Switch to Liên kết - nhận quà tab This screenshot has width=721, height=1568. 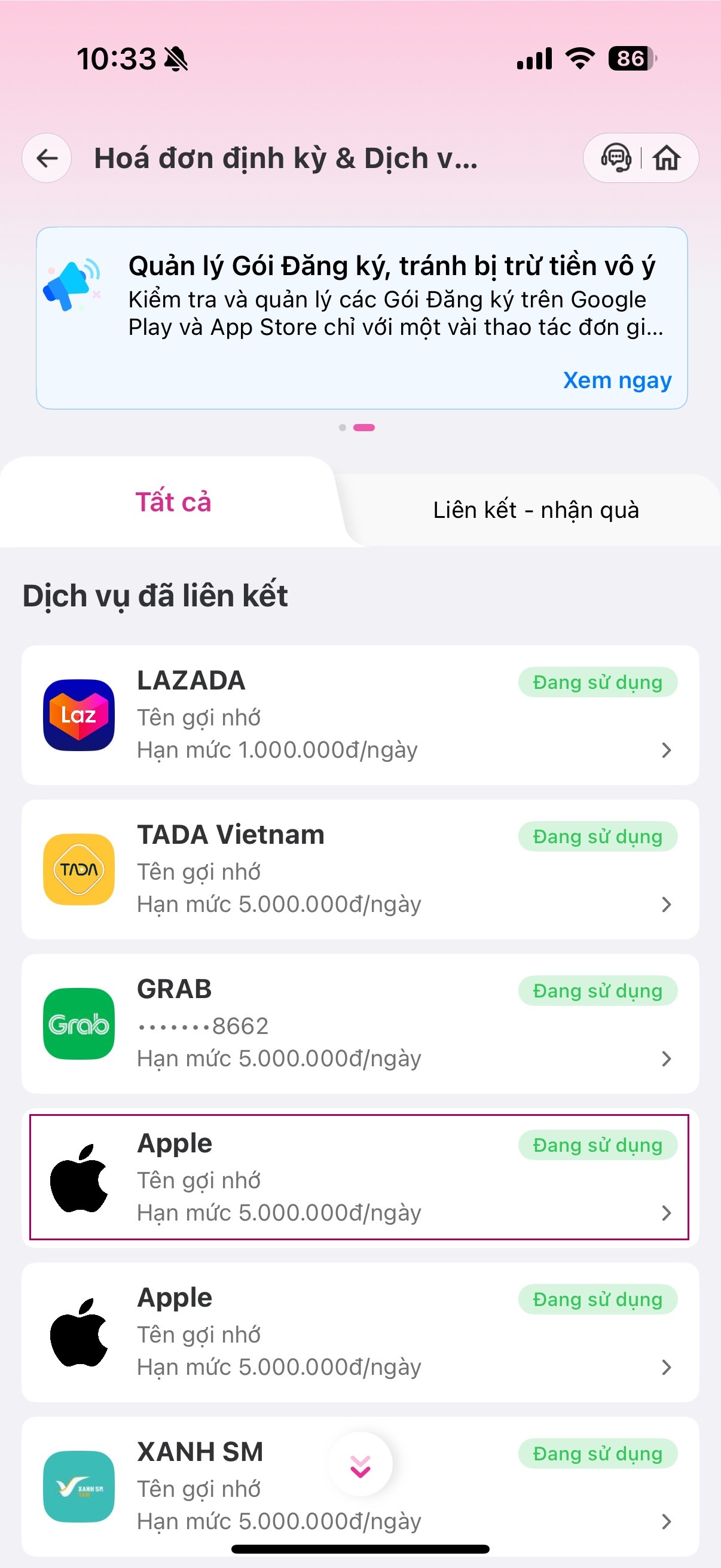click(536, 510)
